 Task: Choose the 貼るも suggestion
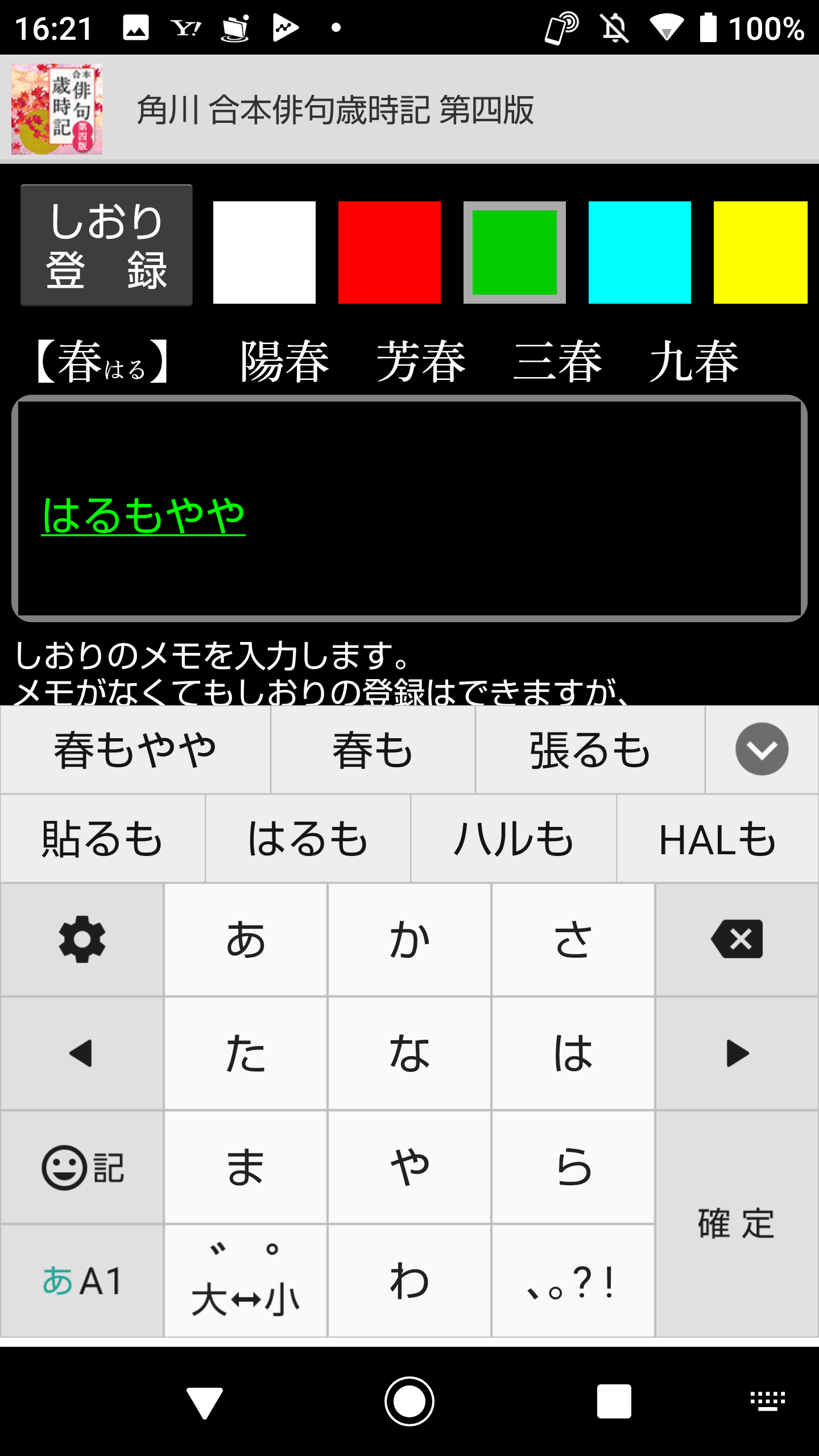(x=102, y=839)
